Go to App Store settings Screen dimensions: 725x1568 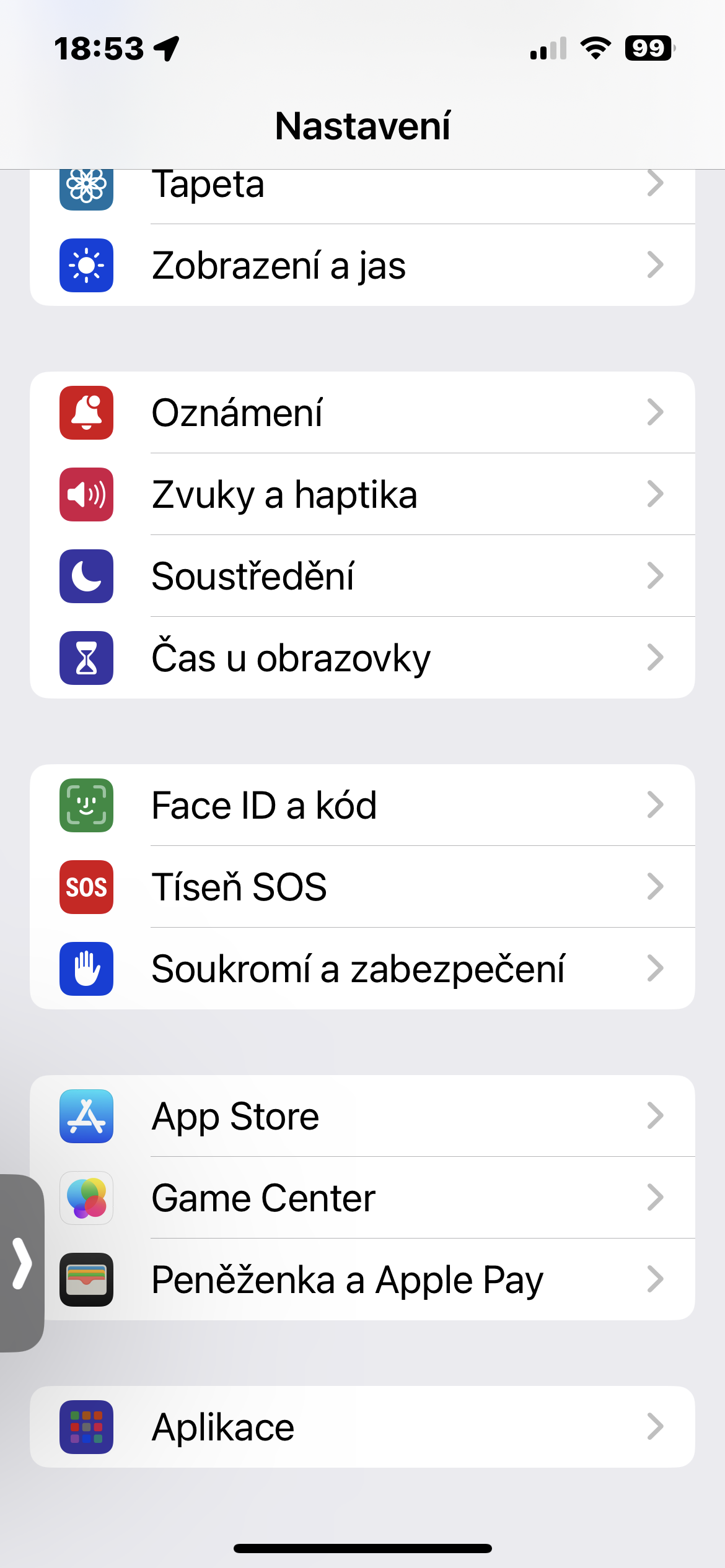(x=362, y=1116)
